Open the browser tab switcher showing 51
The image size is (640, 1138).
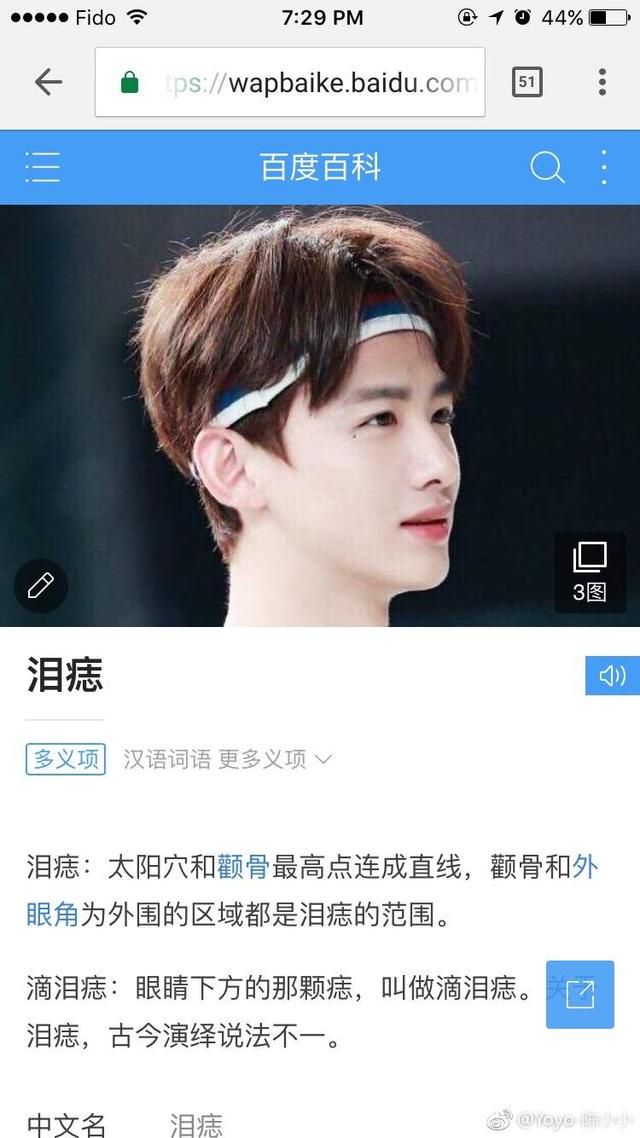[x=527, y=82]
